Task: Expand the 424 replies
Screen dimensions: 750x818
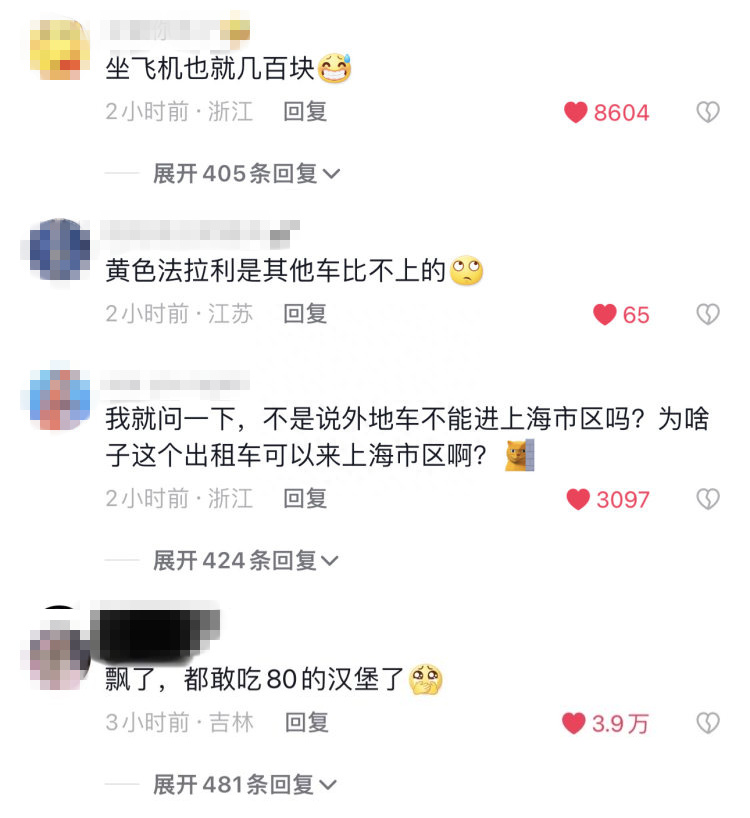Action: [246, 561]
